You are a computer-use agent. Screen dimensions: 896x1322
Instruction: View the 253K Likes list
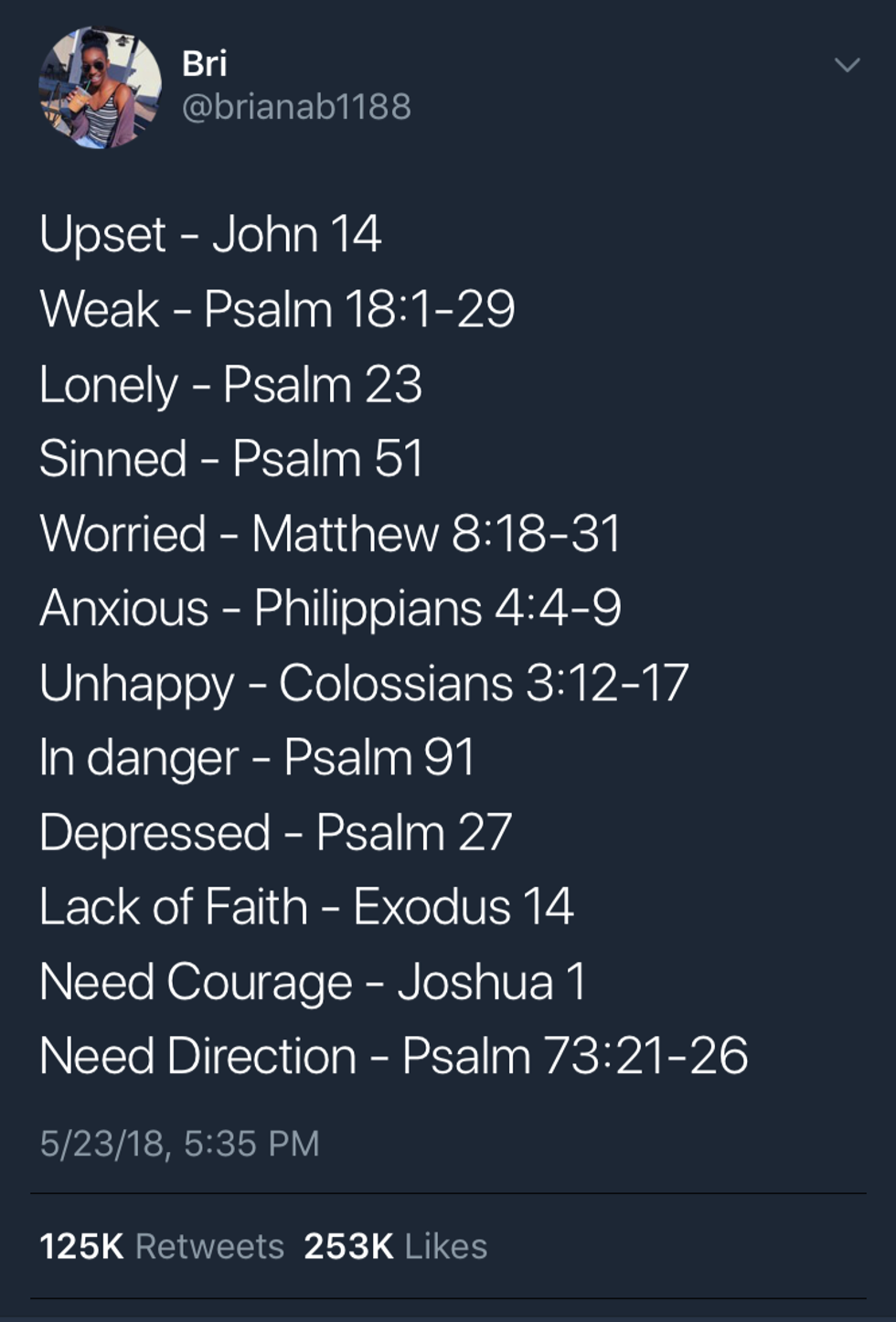pos(395,1246)
